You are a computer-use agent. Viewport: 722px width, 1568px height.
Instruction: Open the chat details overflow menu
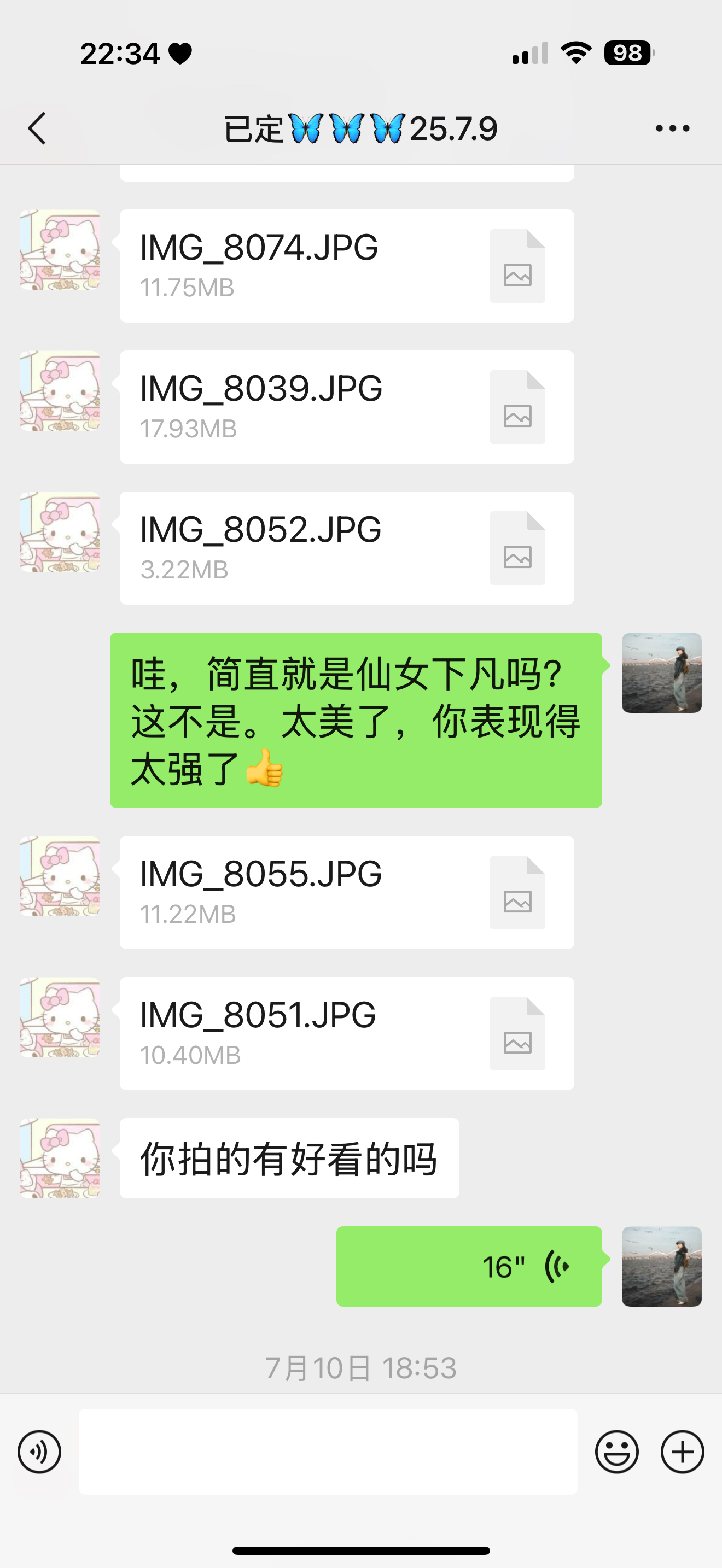pyautogui.click(x=672, y=128)
